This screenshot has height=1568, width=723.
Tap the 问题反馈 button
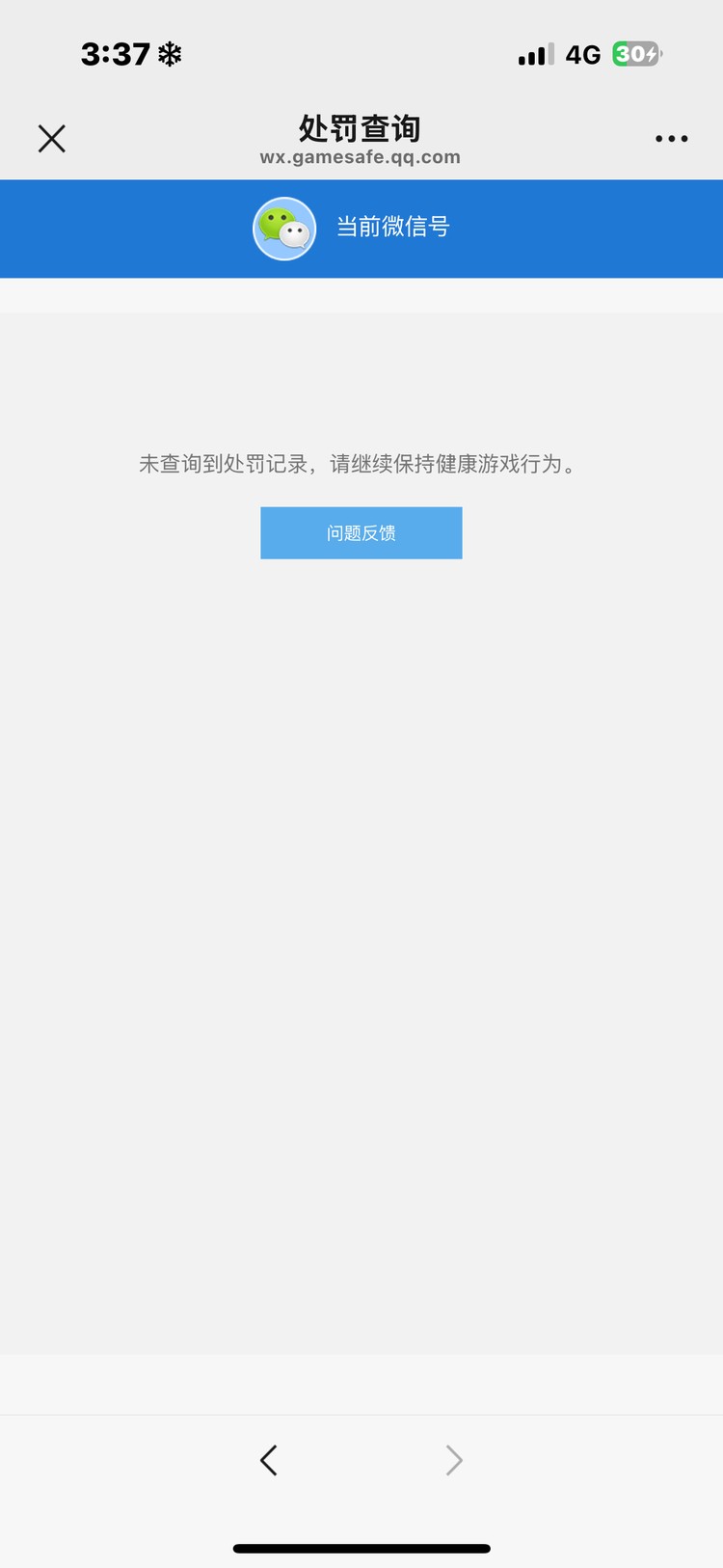[361, 533]
